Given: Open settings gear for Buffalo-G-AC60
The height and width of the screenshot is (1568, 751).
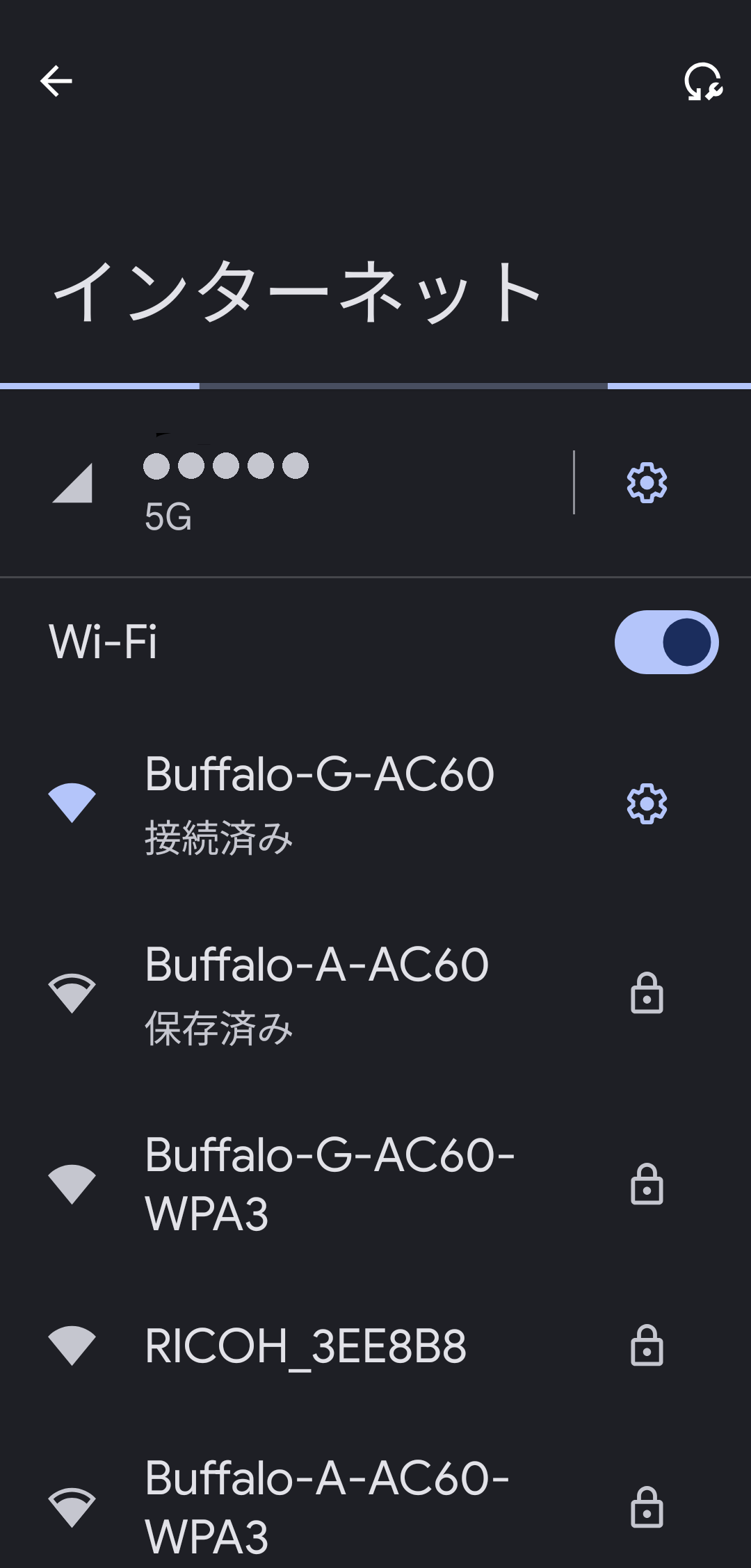Looking at the screenshot, I should (x=647, y=804).
